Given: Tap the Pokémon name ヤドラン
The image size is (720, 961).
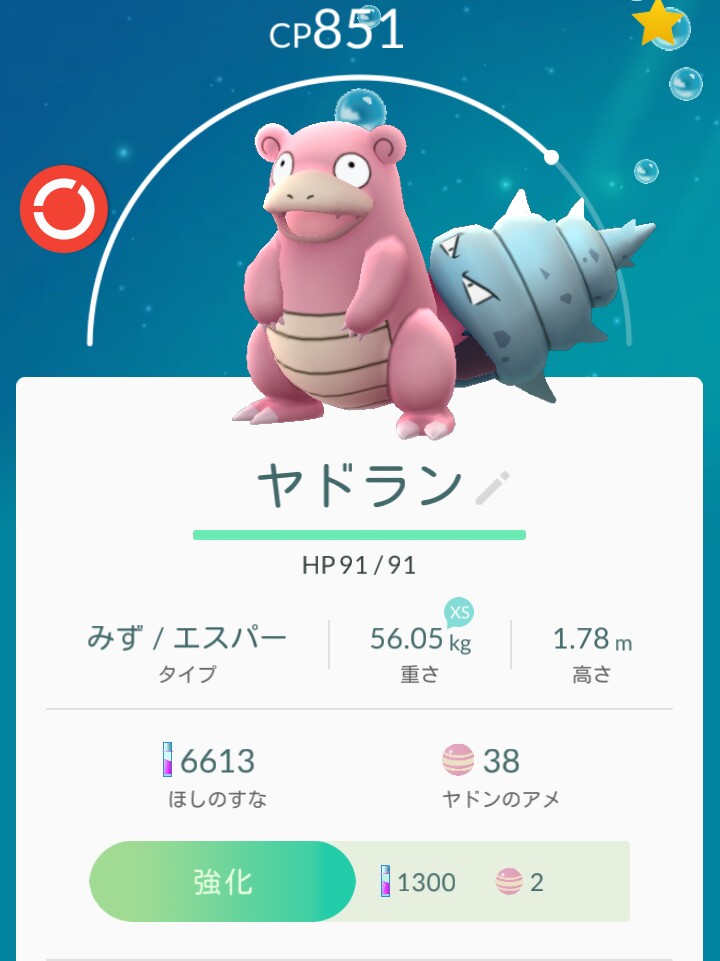Looking at the screenshot, I should coord(355,484).
